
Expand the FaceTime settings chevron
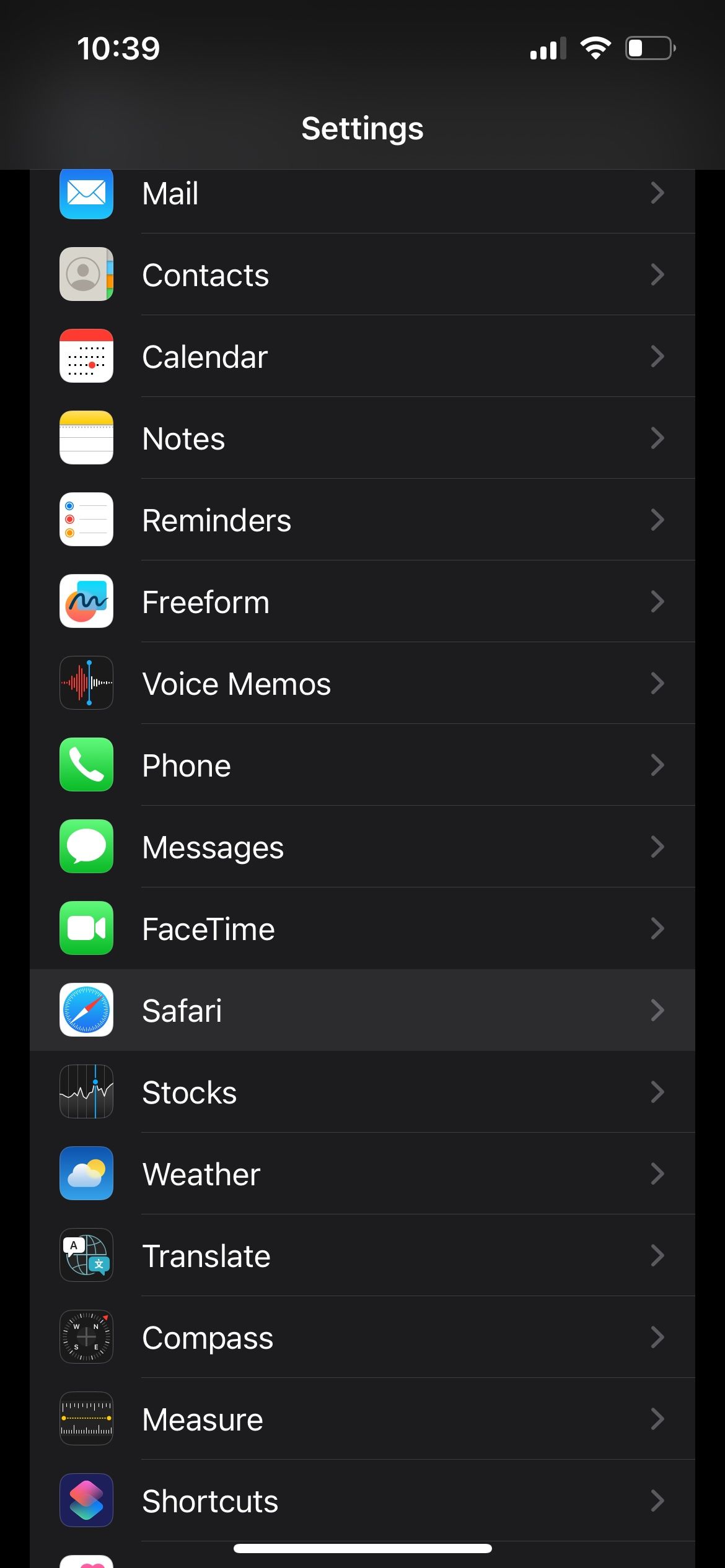658,928
